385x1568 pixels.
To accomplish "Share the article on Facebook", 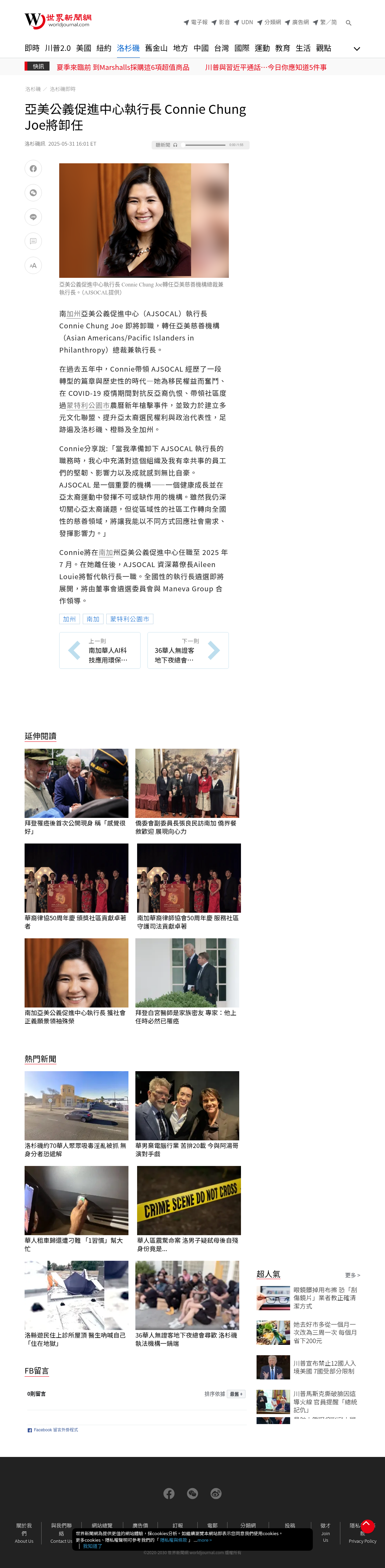I will (x=33, y=168).
